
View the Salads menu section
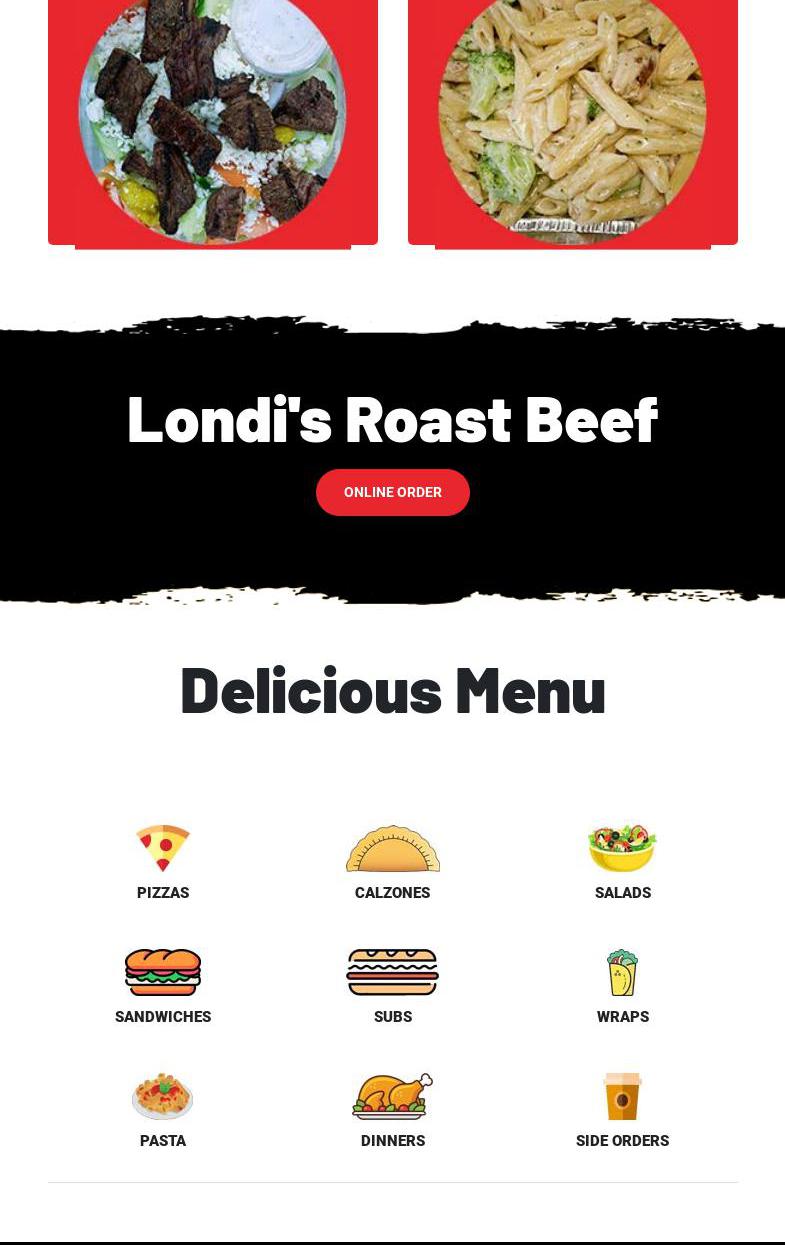[x=622, y=862]
